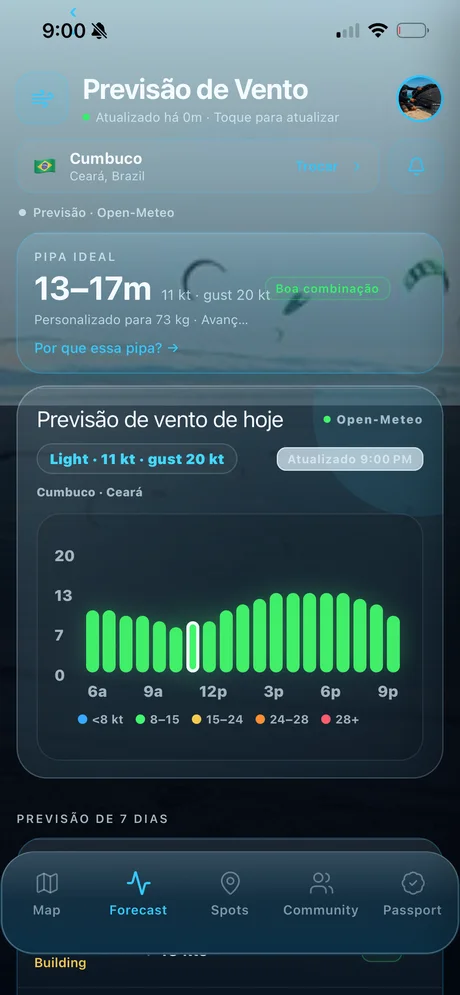460x995 pixels.
Task: Open the profile avatar
Action: click(x=419, y=98)
